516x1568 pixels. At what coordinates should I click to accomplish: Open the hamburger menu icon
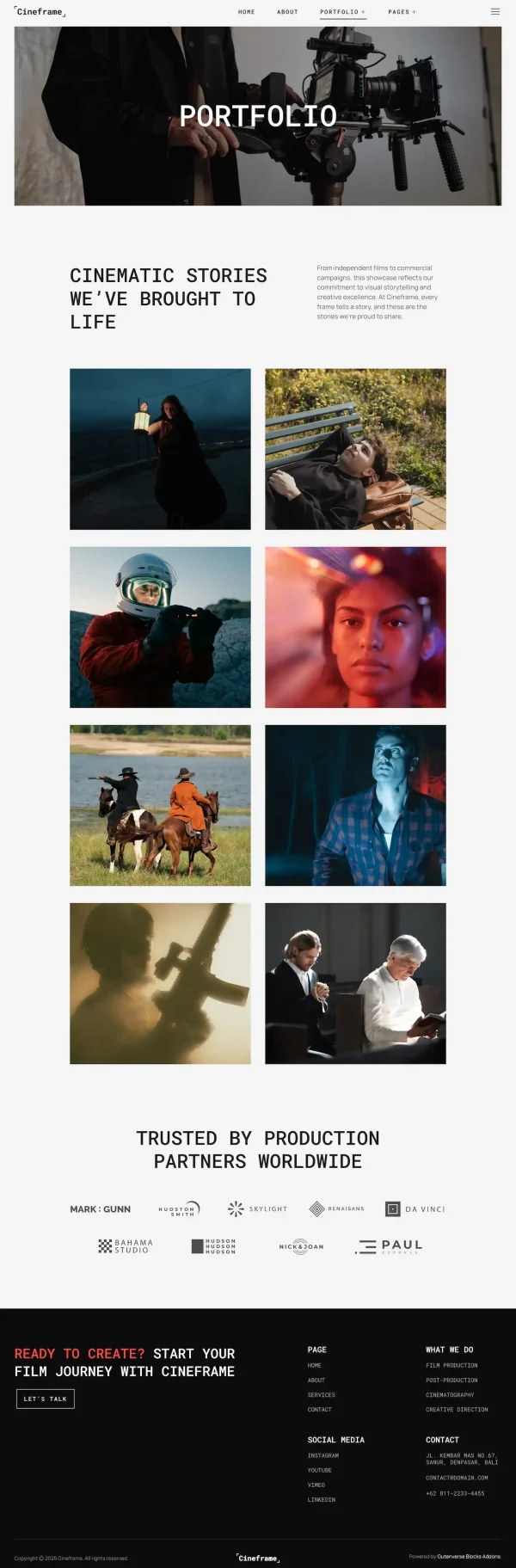coord(494,12)
